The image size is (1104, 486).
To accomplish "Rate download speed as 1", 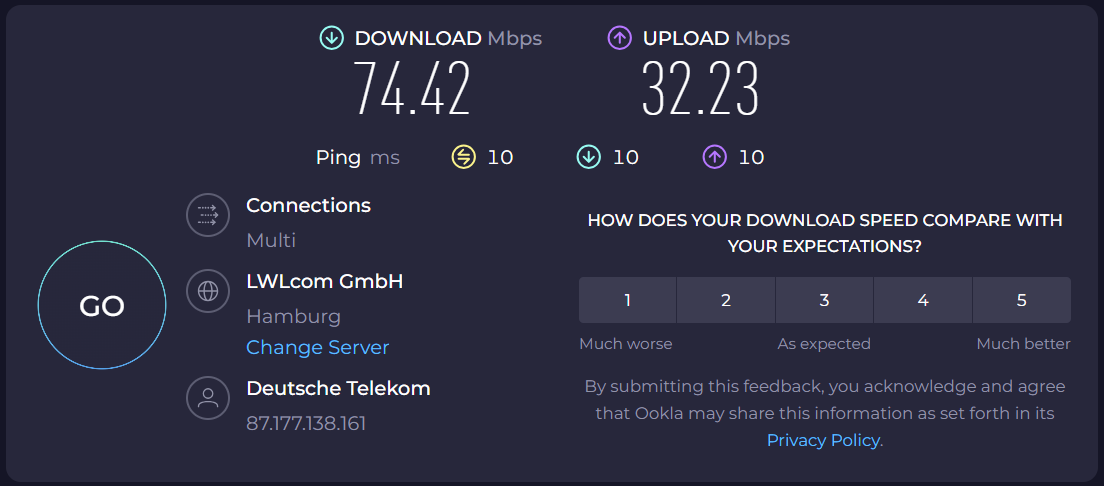I will tap(627, 300).
